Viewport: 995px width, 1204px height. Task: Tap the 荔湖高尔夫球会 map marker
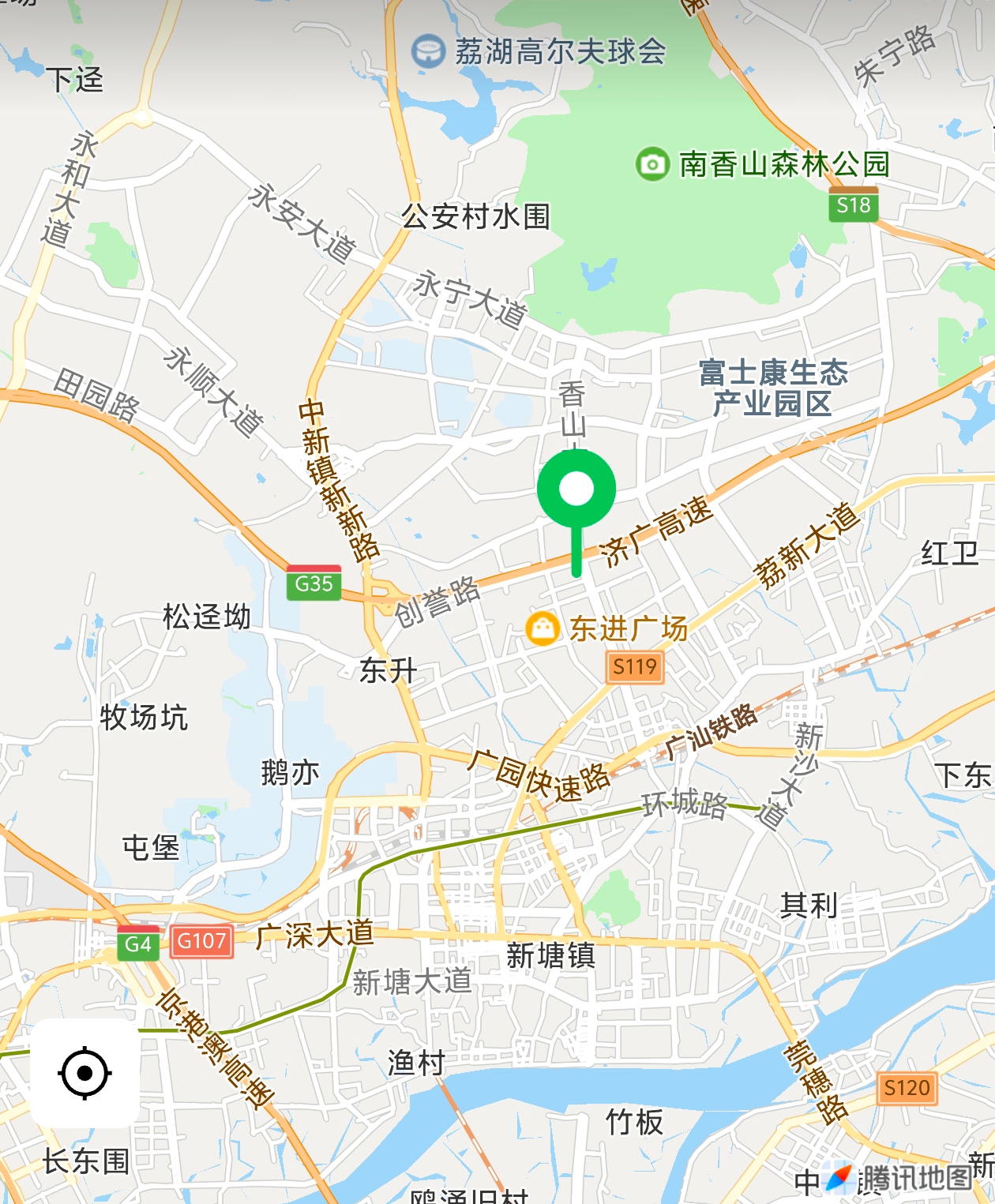[x=429, y=52]
